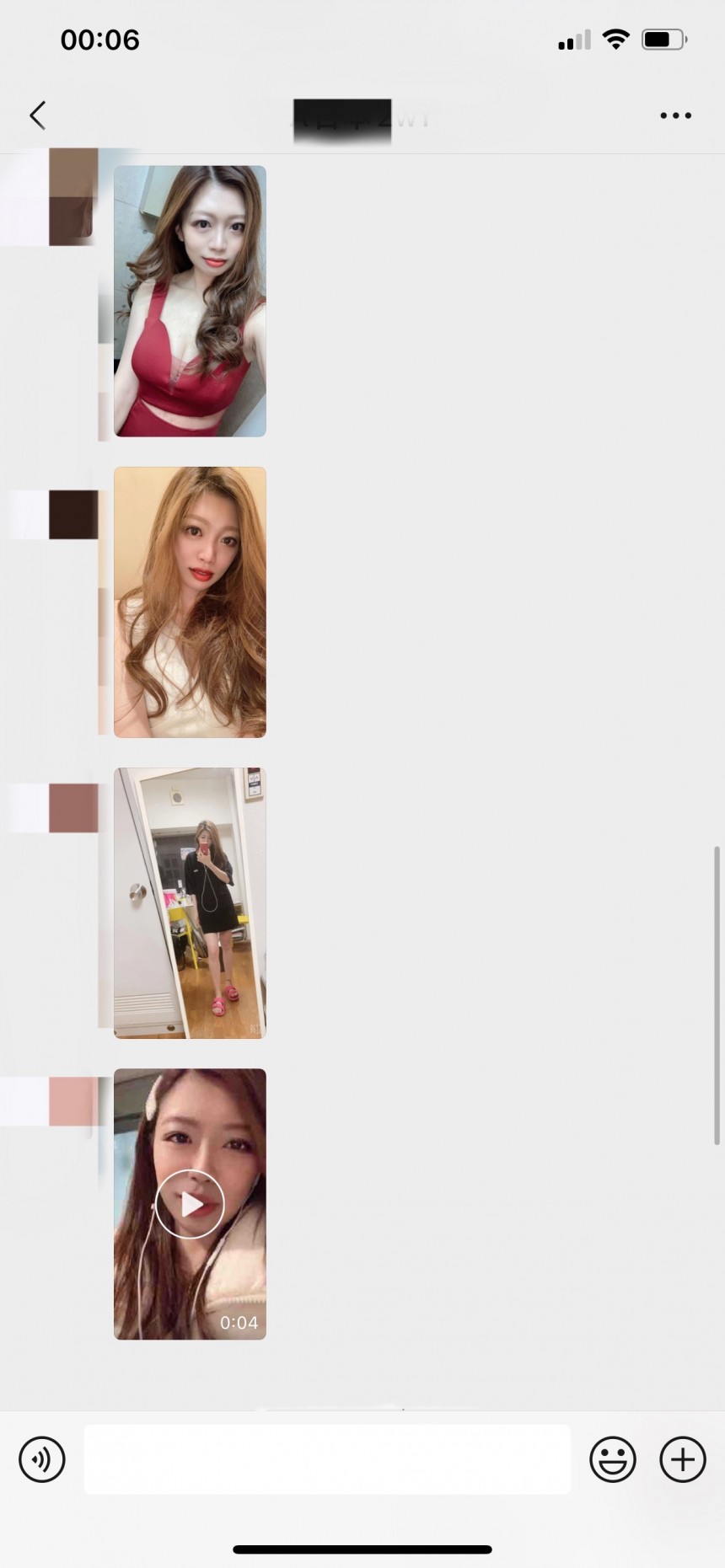Open the emoji sticker panel
This screenshot has width=725, height=1568.
point(613,1459)
